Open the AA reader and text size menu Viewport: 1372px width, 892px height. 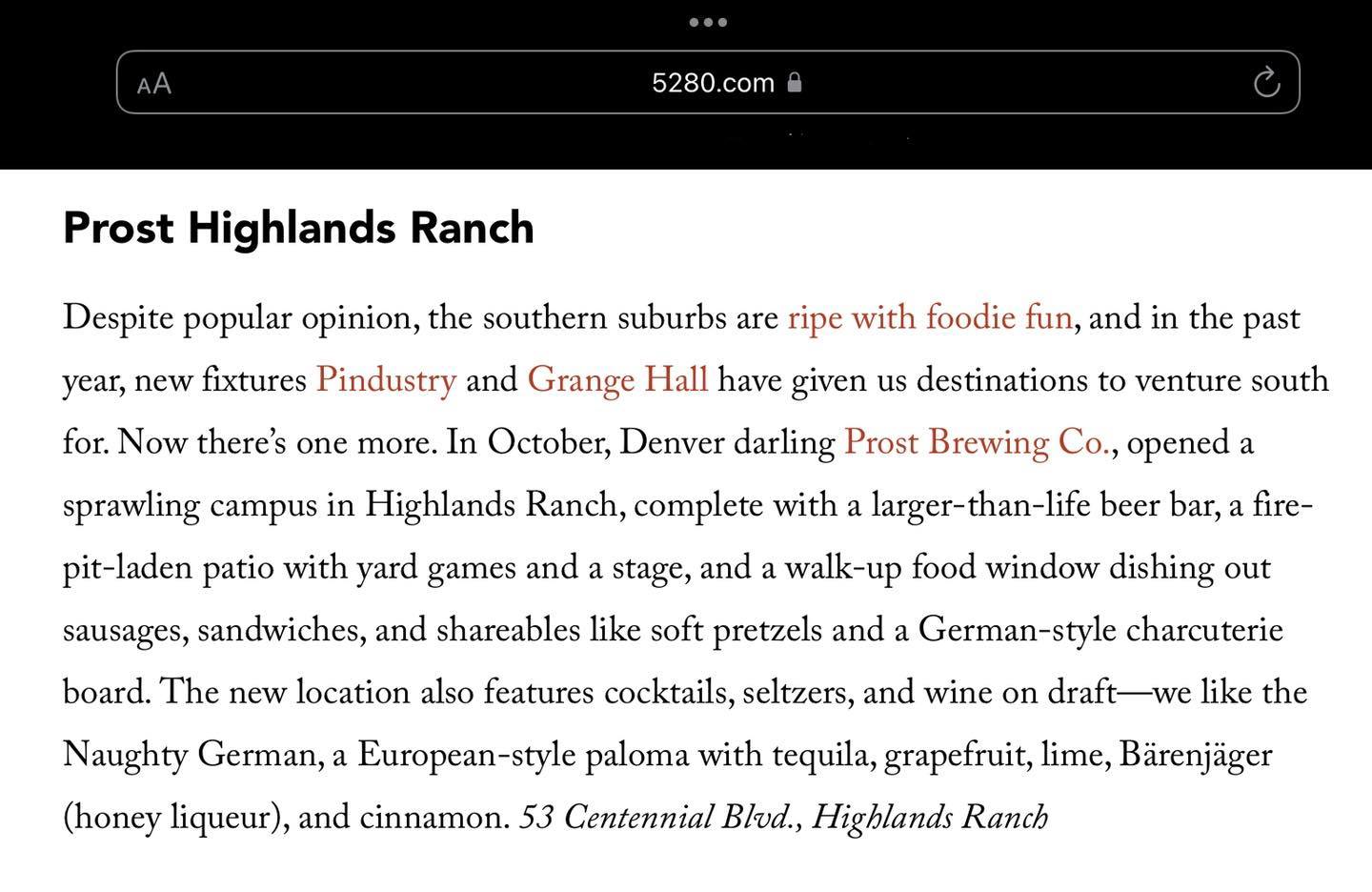(153, 84)
